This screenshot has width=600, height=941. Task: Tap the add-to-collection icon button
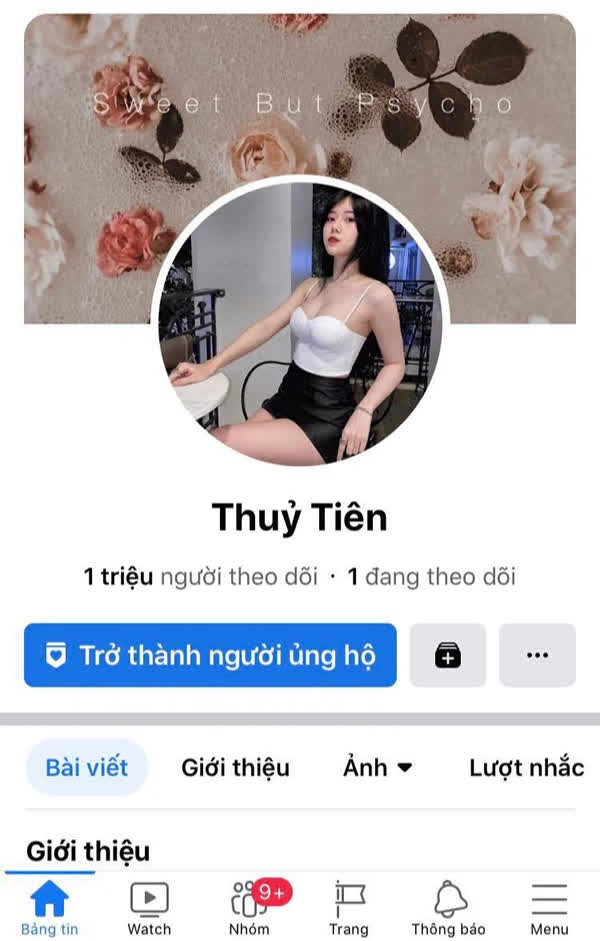[448, 656]
